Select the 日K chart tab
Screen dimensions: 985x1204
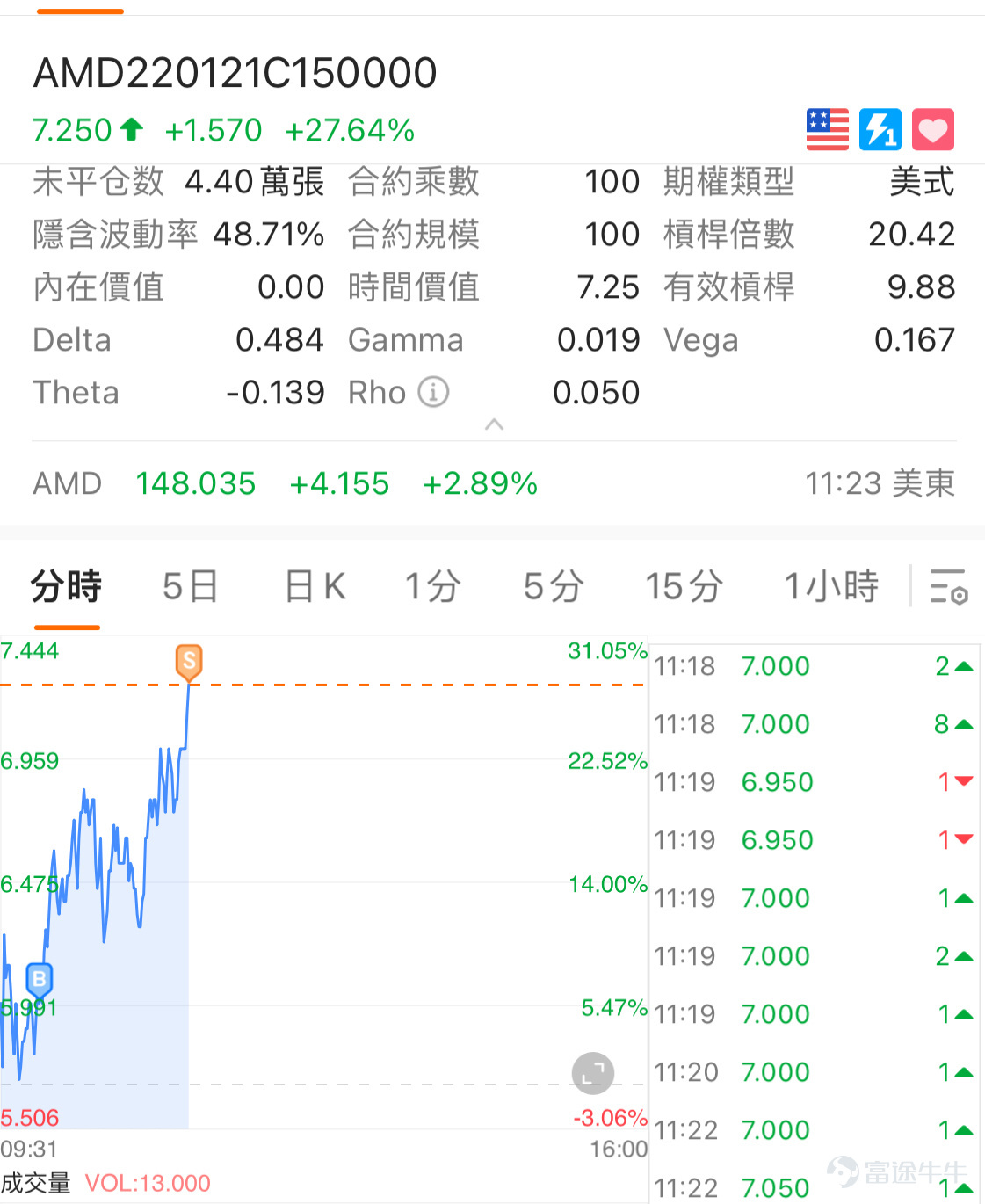[315, 586]
